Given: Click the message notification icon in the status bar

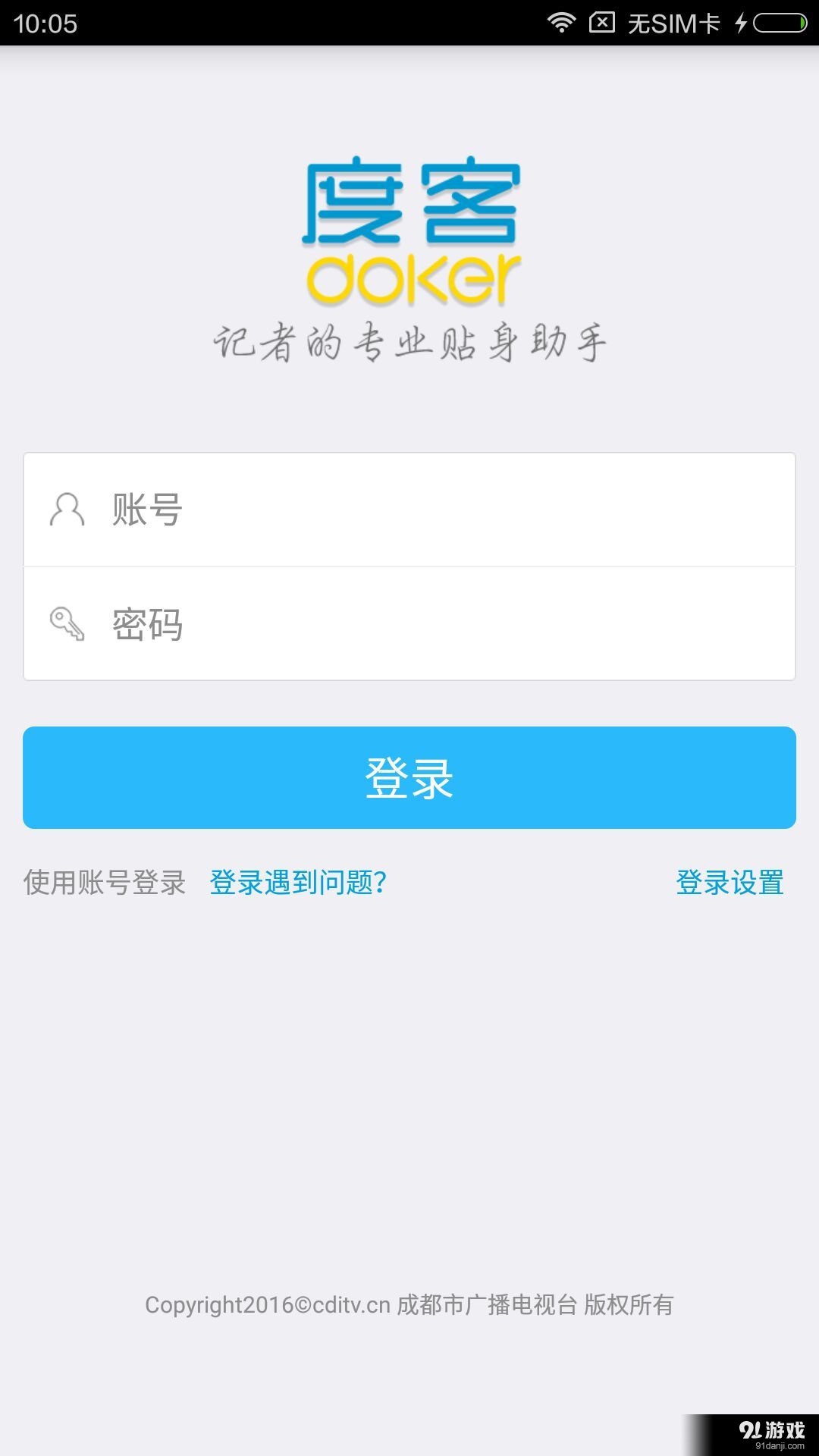Looking at the screenshot, I should [604, 21].
